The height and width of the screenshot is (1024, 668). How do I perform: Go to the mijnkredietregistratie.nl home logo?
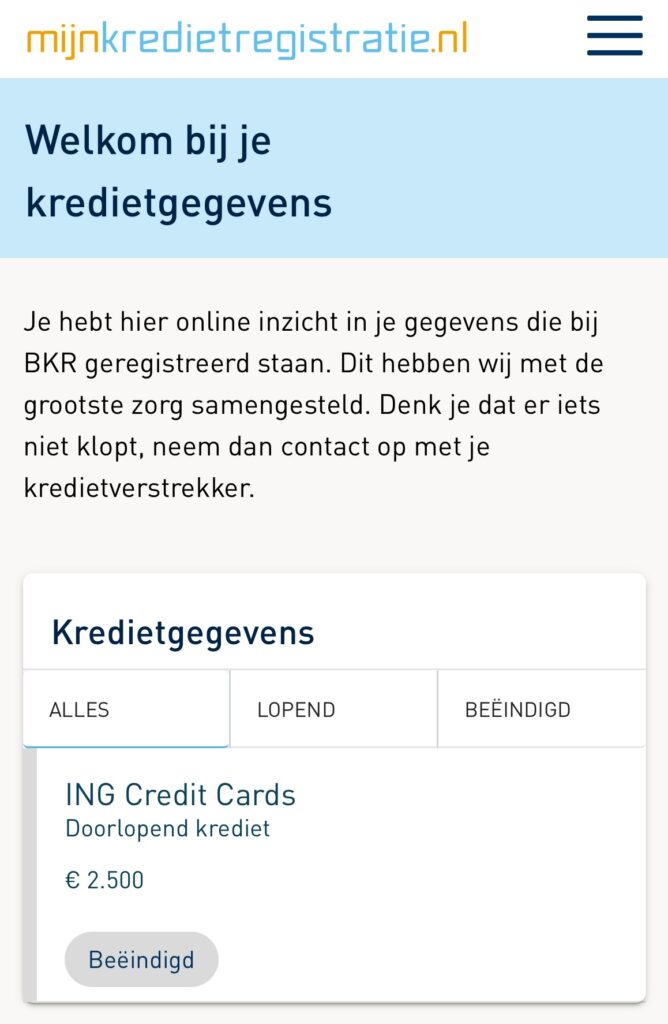point(246,38)
